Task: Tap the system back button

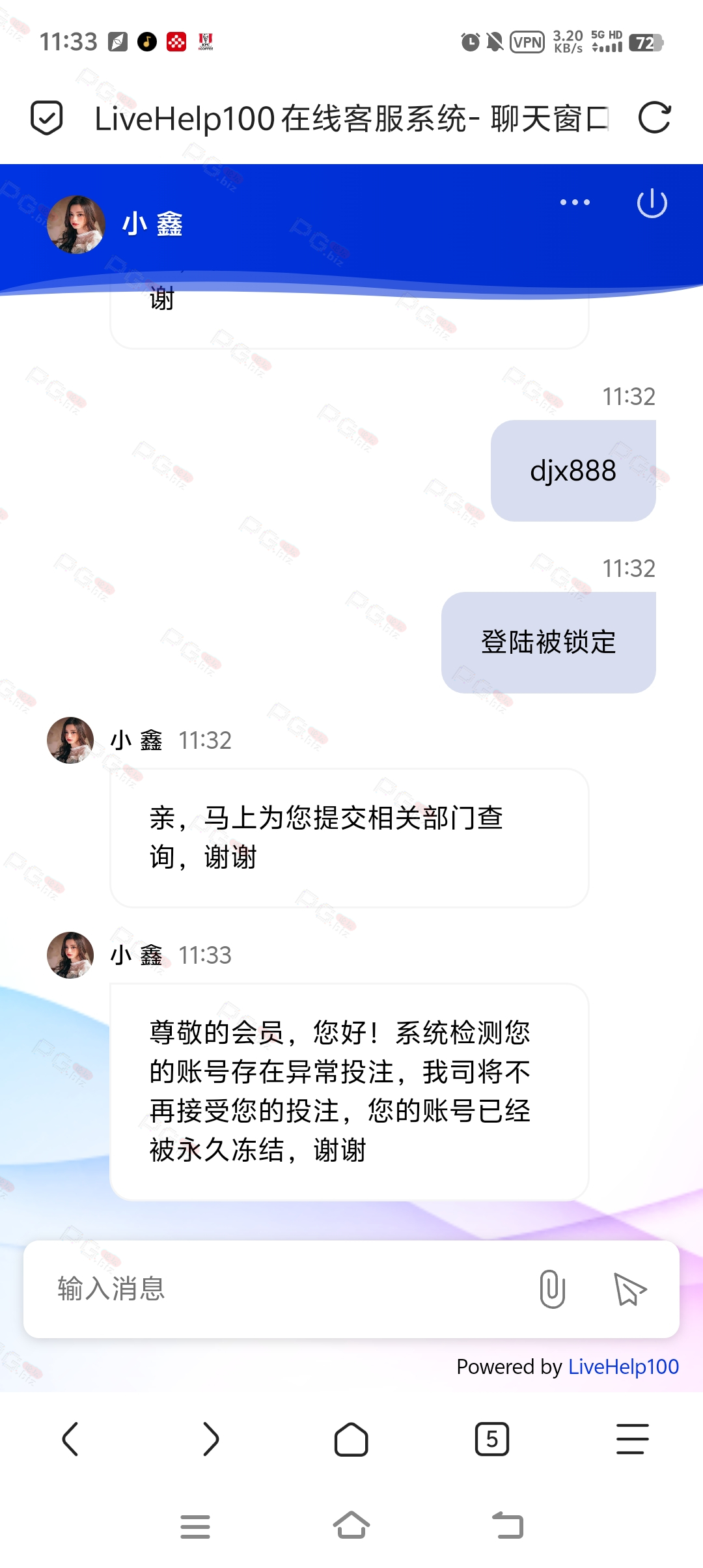Action: pos(508,1526)
